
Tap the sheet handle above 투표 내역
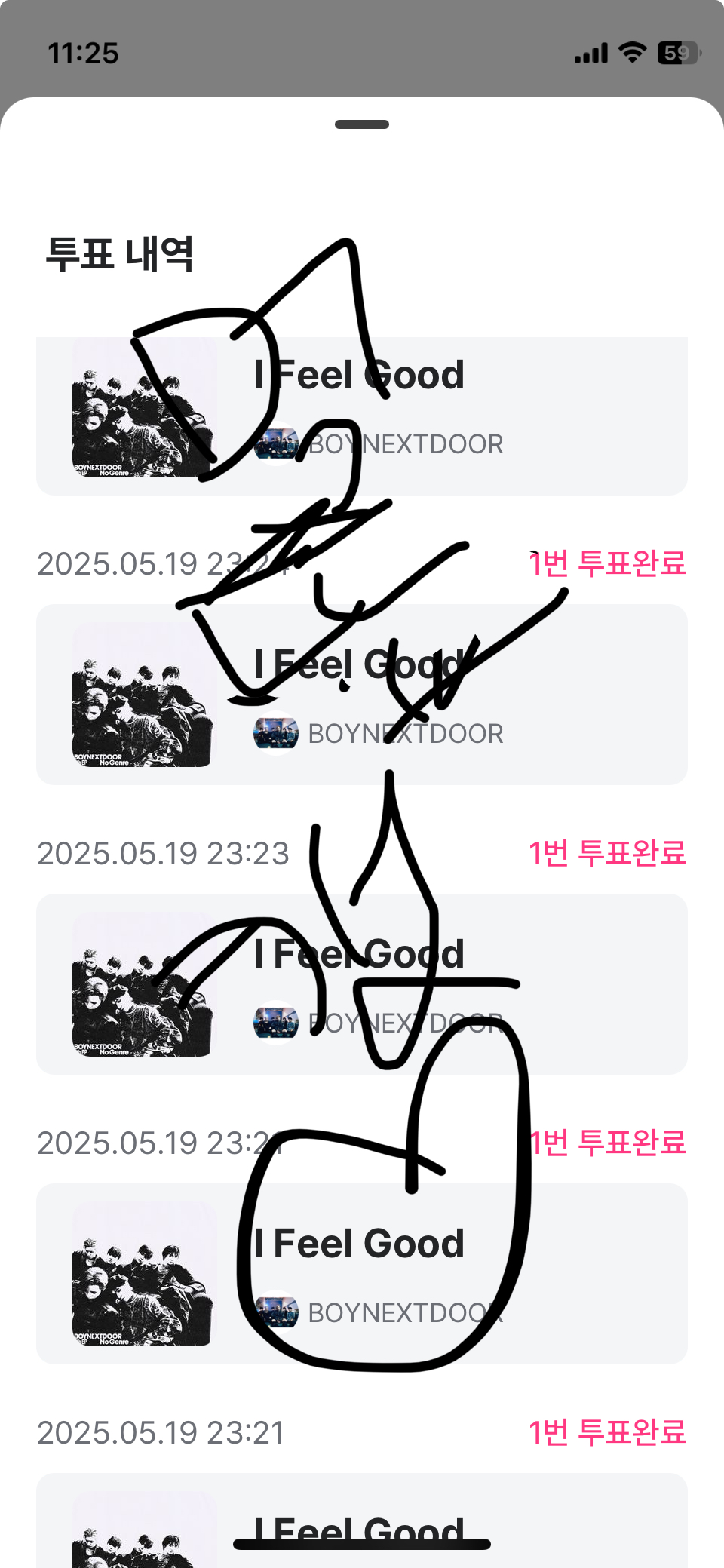tap(362, 124)
